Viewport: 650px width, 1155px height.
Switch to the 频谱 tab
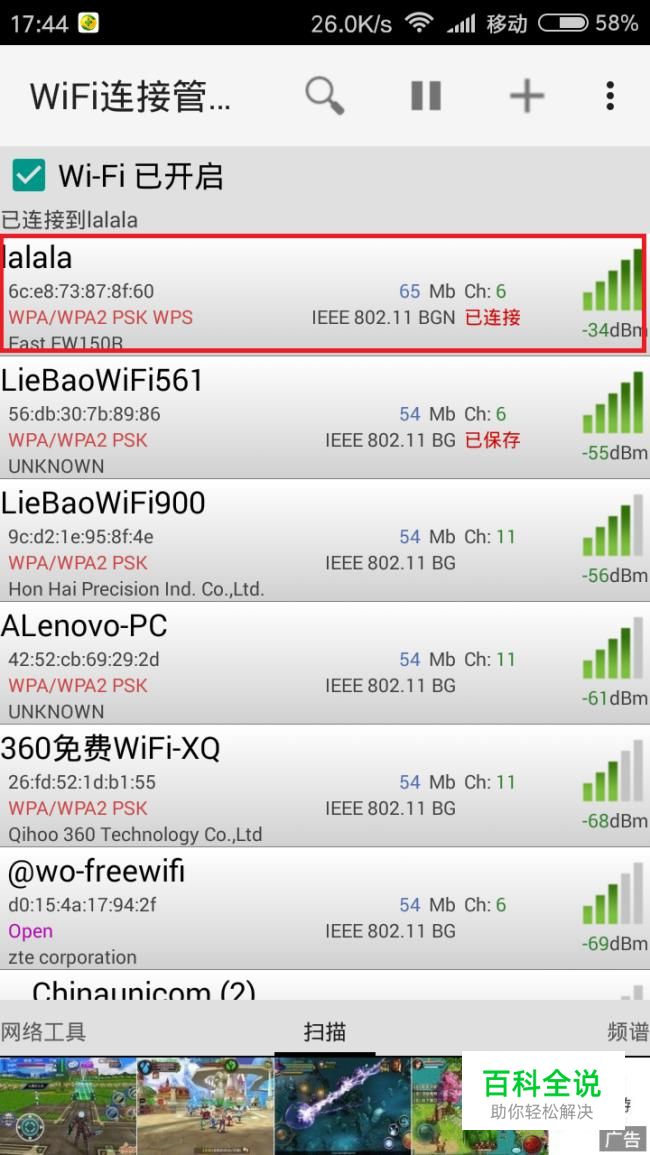[627, 1031]
